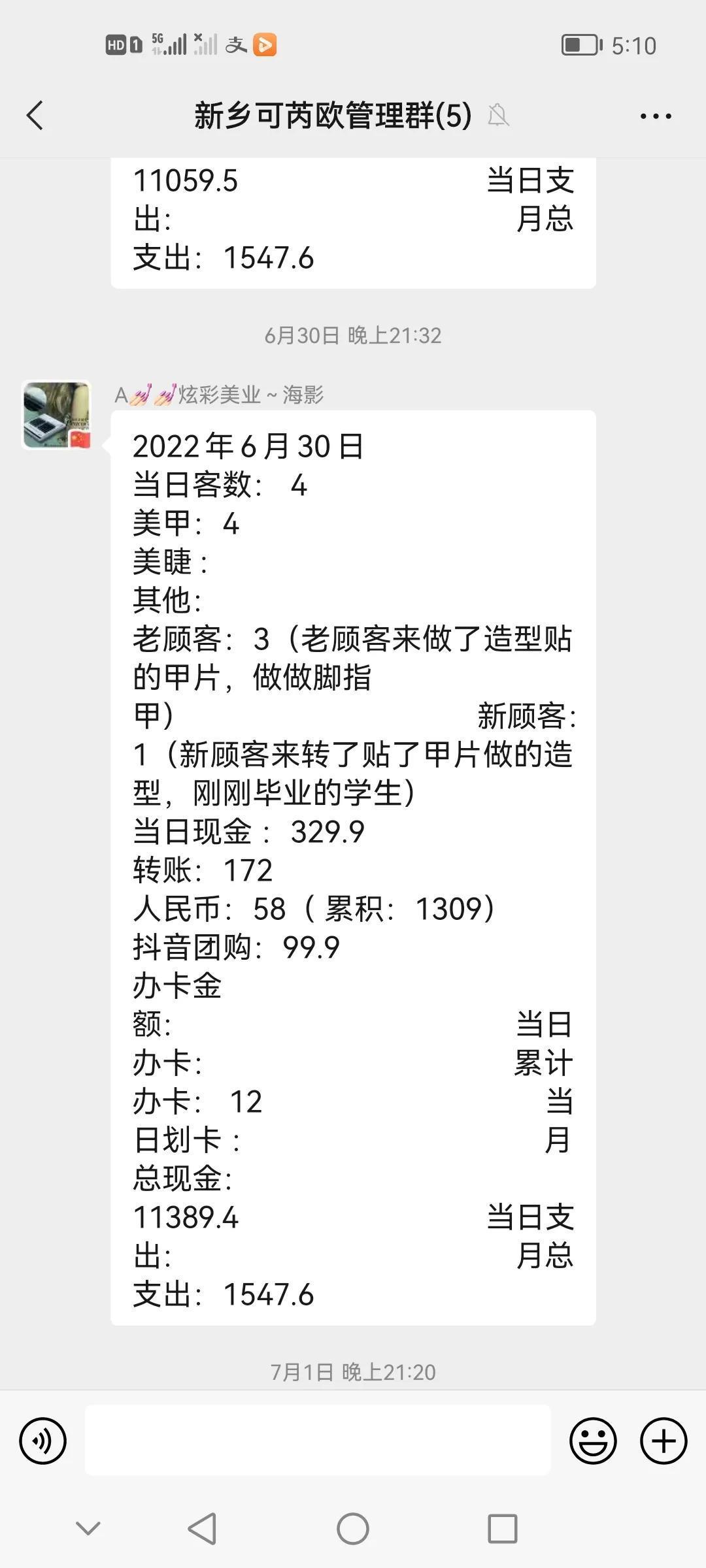706x1568 pixels.
Task: Tap the system home button
Action: tap(353, 1529)
